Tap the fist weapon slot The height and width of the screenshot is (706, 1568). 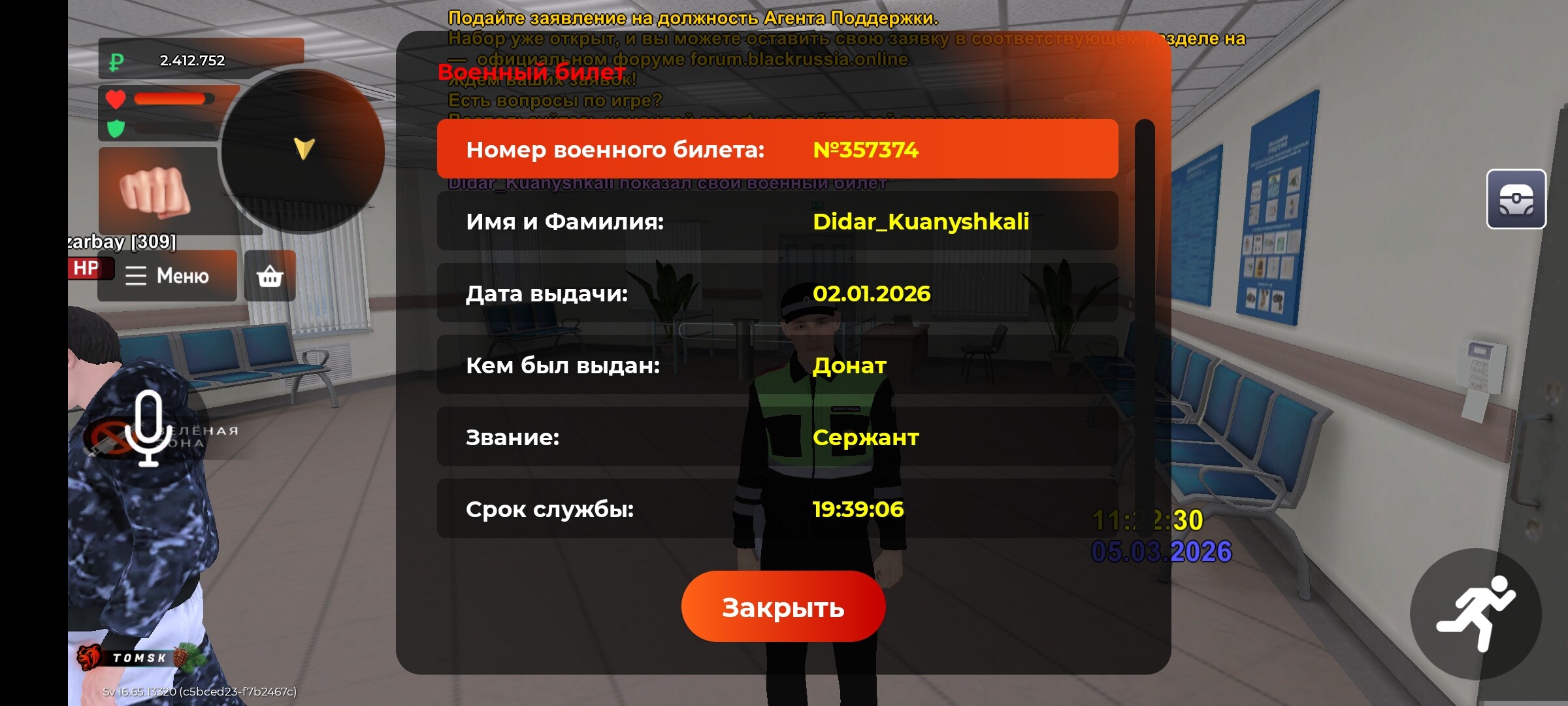tap(157, 191)
